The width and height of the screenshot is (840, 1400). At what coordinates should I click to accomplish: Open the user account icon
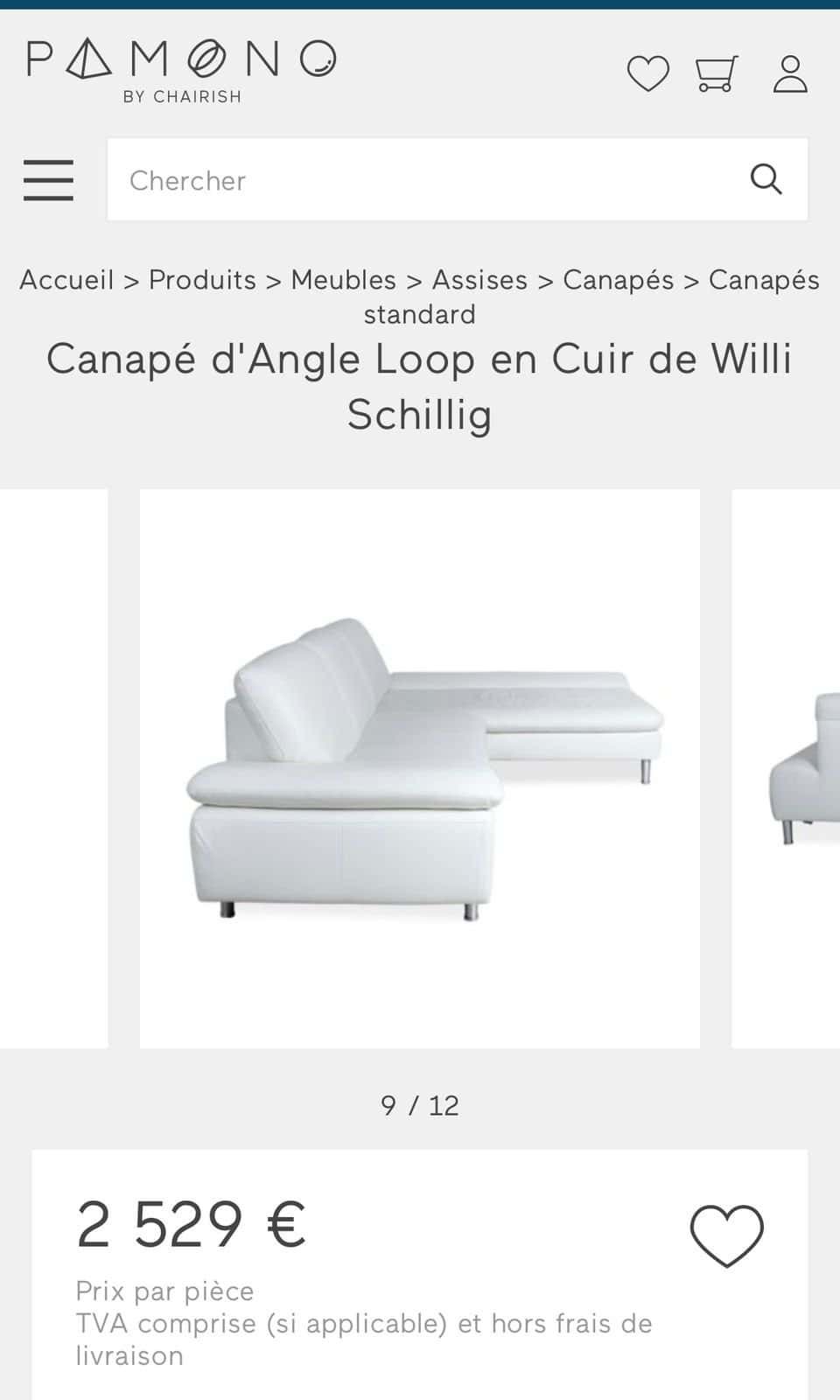click(790, 73)
